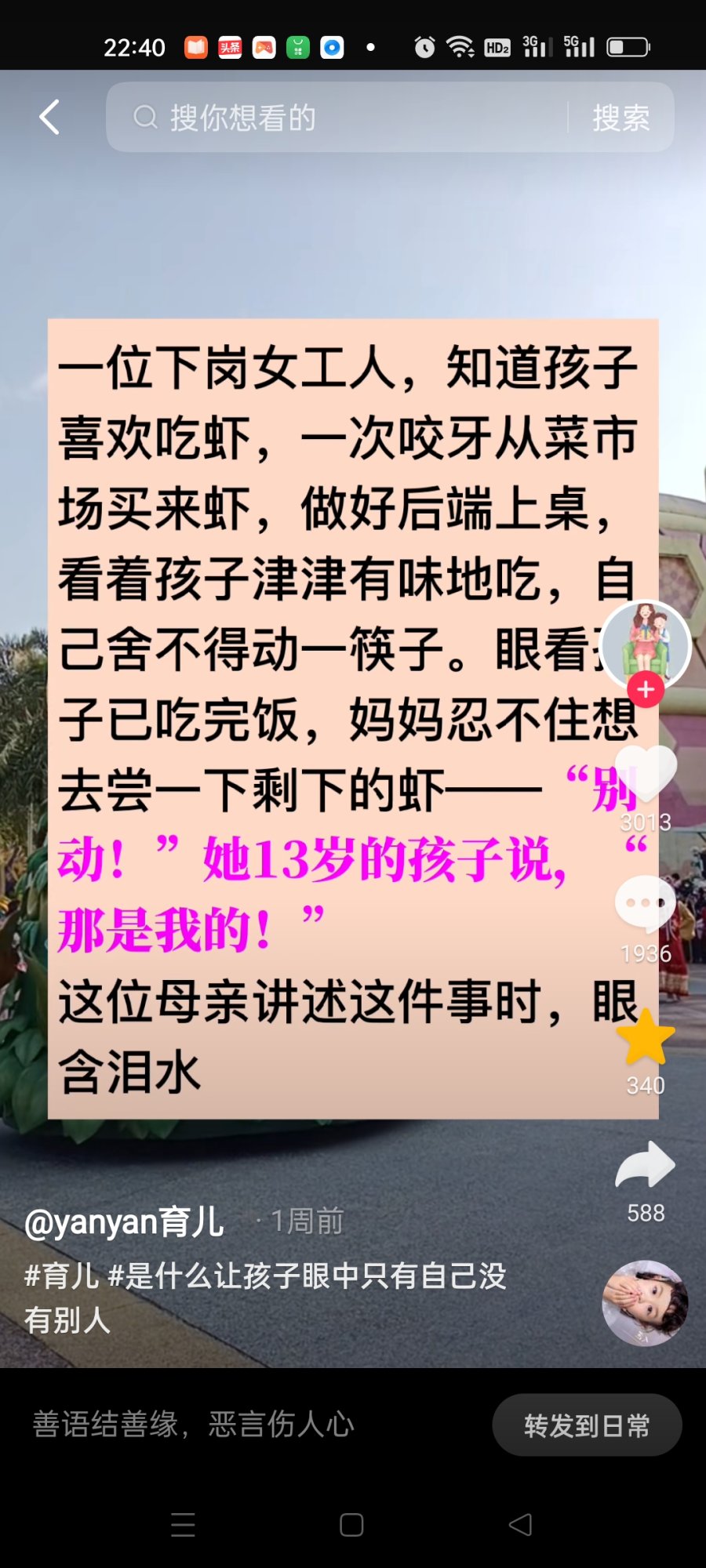Write a comment in 善语结善缘 field
The height and width of the screenshot is (1568, 706).
pyautogui.click(x=235, y=1425)
